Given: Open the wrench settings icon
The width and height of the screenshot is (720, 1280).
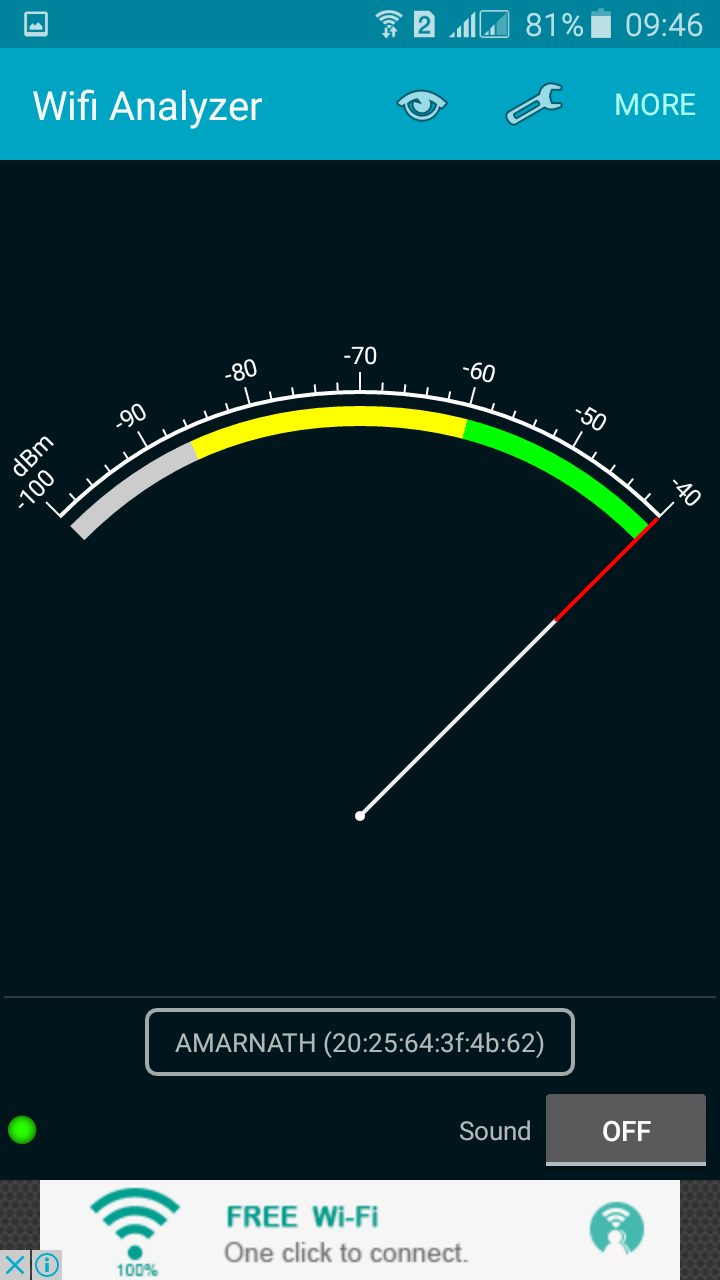Looking at the screenshot, I should point(534,104).
